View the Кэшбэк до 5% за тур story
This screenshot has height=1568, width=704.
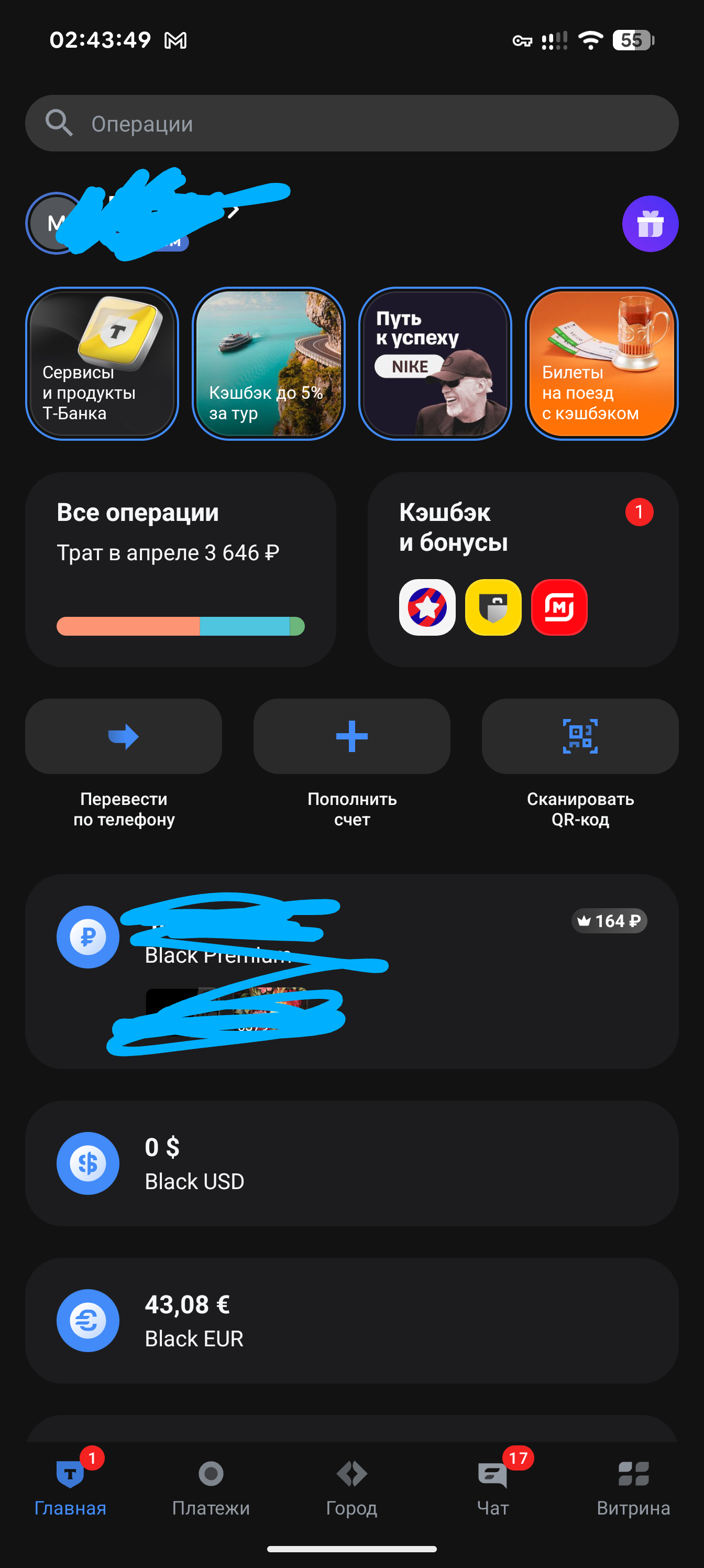pyautogui.click(x=268, y=363)
